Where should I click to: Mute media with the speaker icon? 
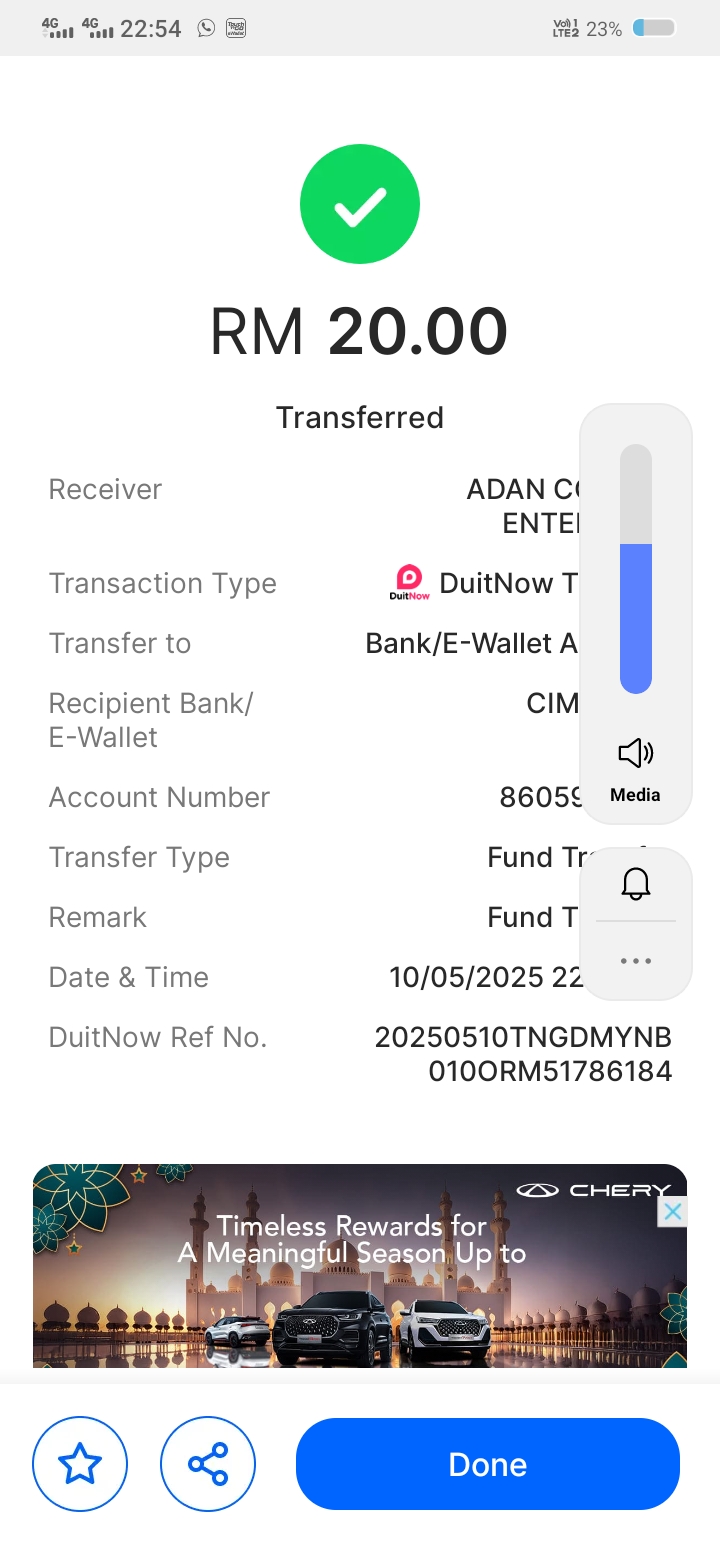tap(636, 753)
